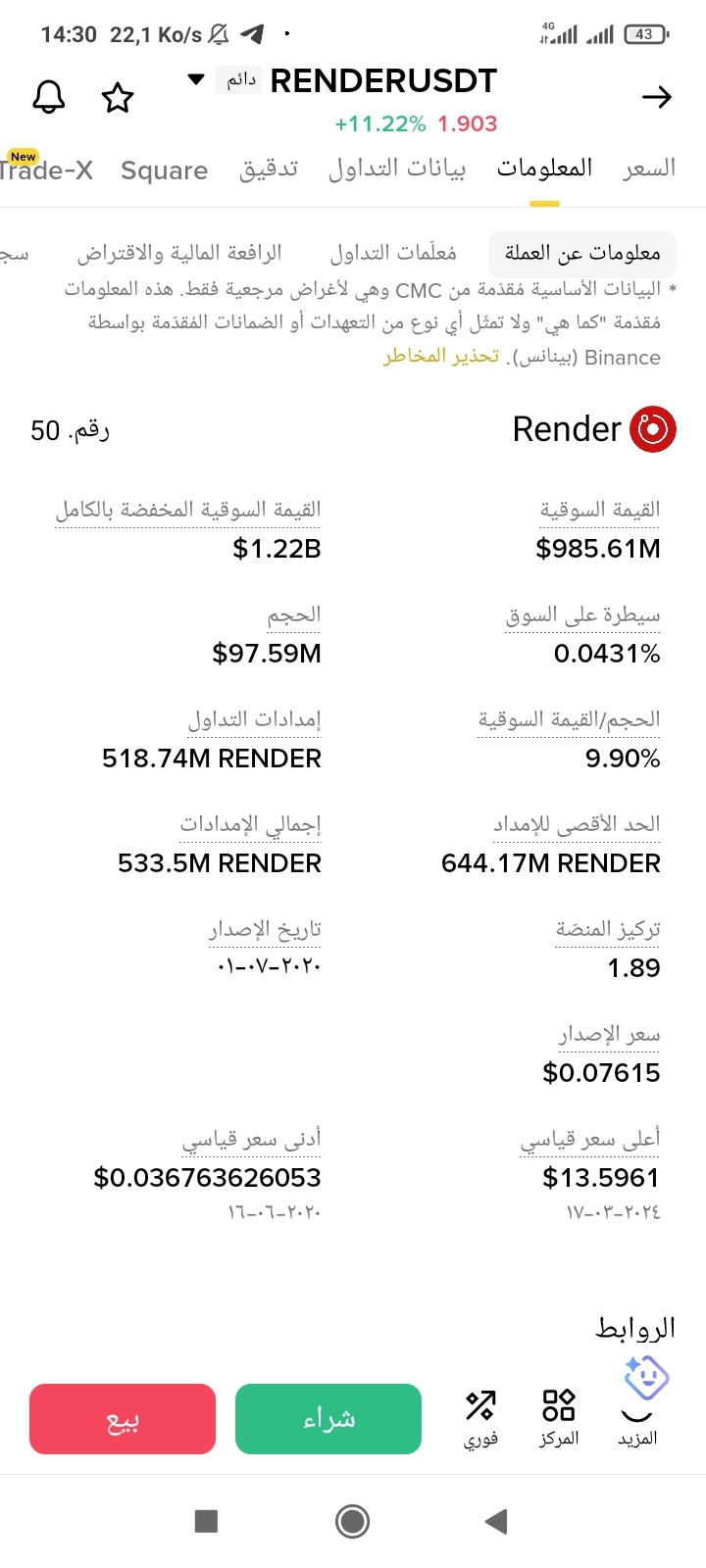
Task: Tap the system back button
Action: click(496, 1521)
